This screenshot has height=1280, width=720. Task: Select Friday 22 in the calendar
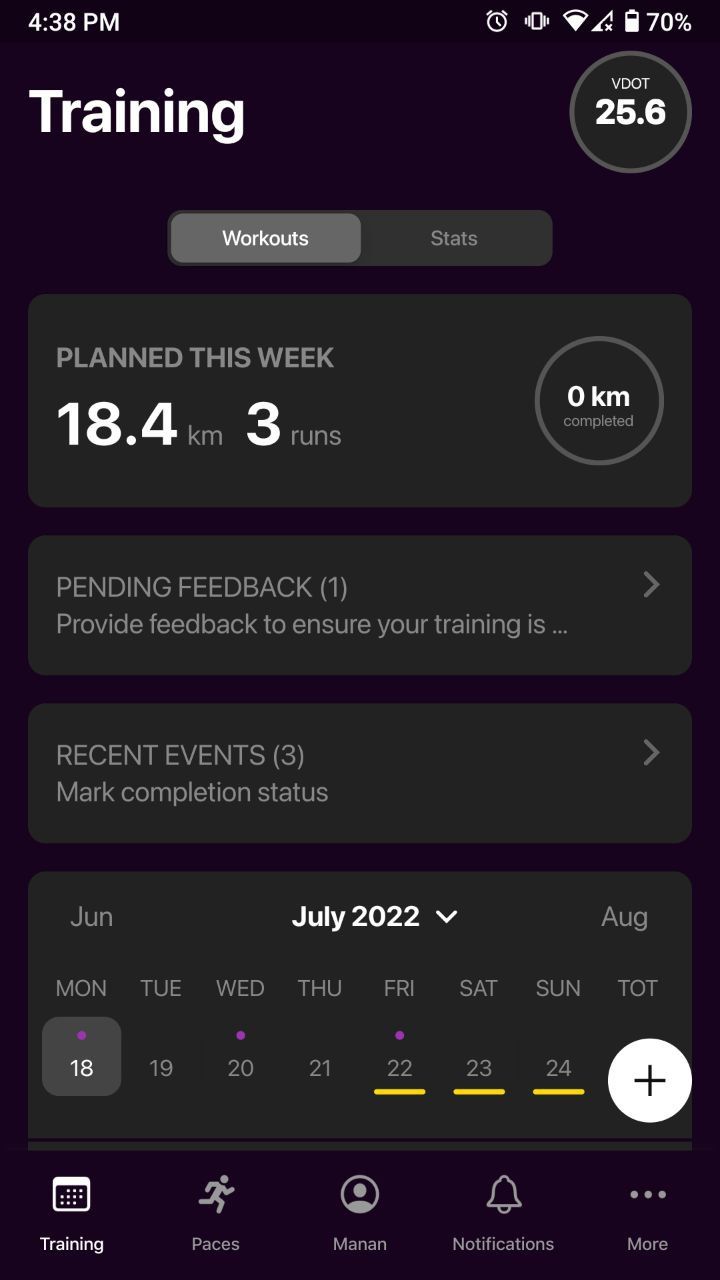pos(399,1067)
